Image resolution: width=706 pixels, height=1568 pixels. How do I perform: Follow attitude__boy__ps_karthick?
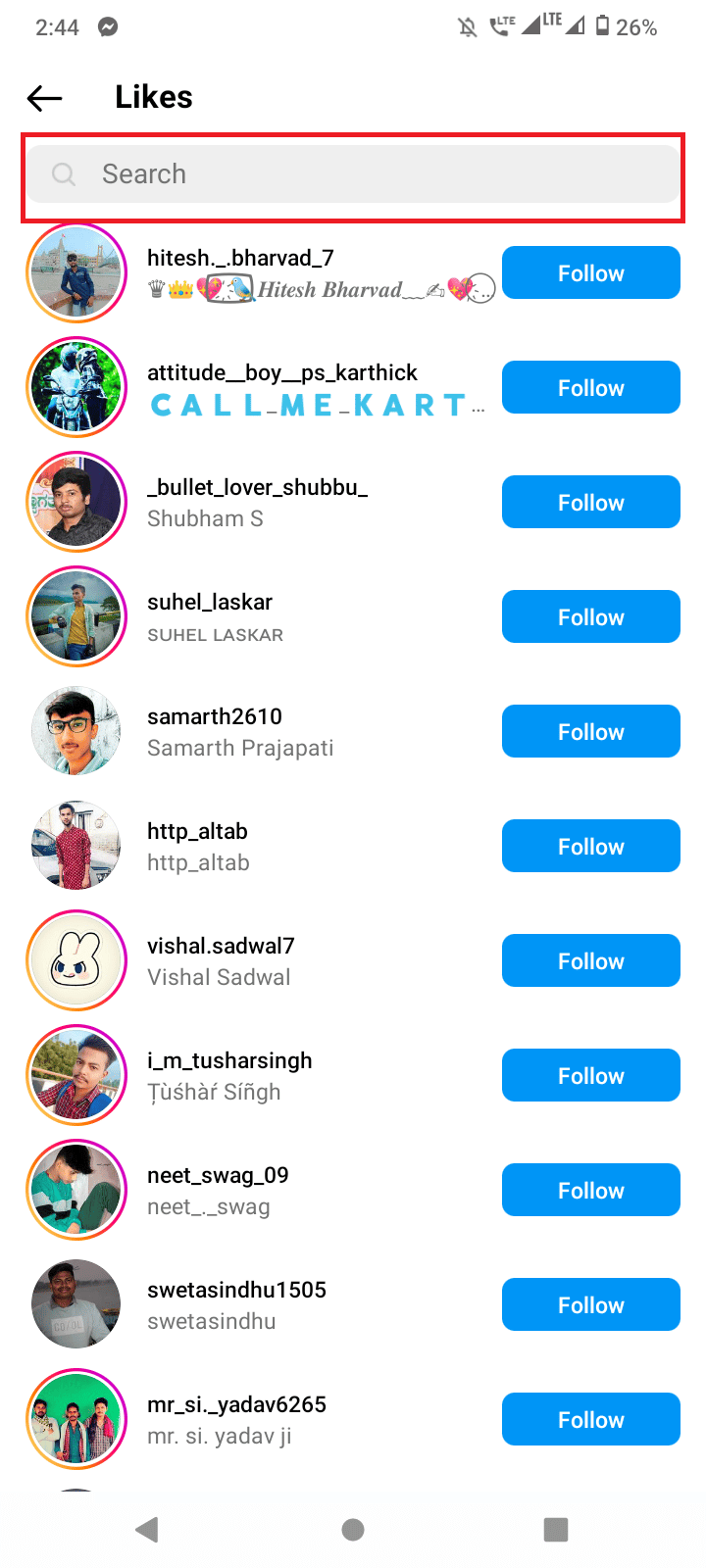[590, 387]
